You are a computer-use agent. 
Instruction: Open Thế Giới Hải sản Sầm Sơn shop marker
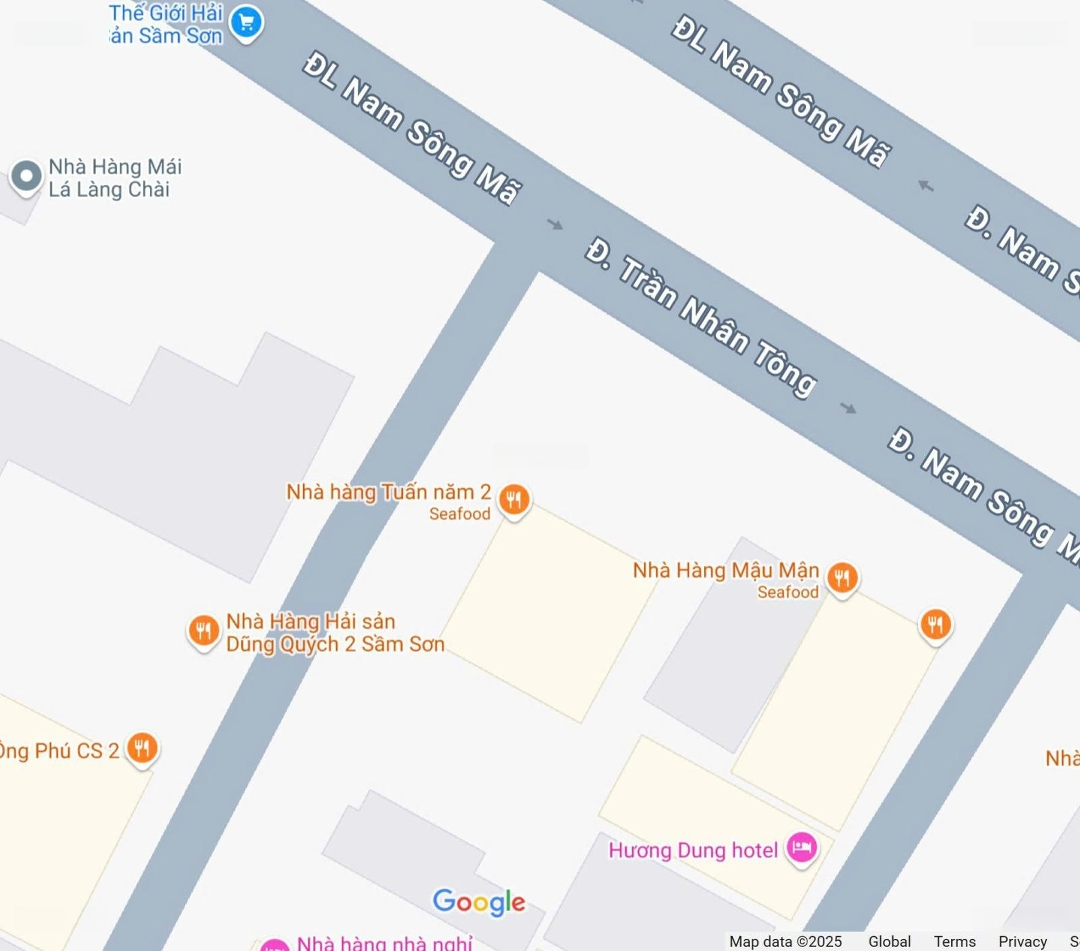[246, 22]
